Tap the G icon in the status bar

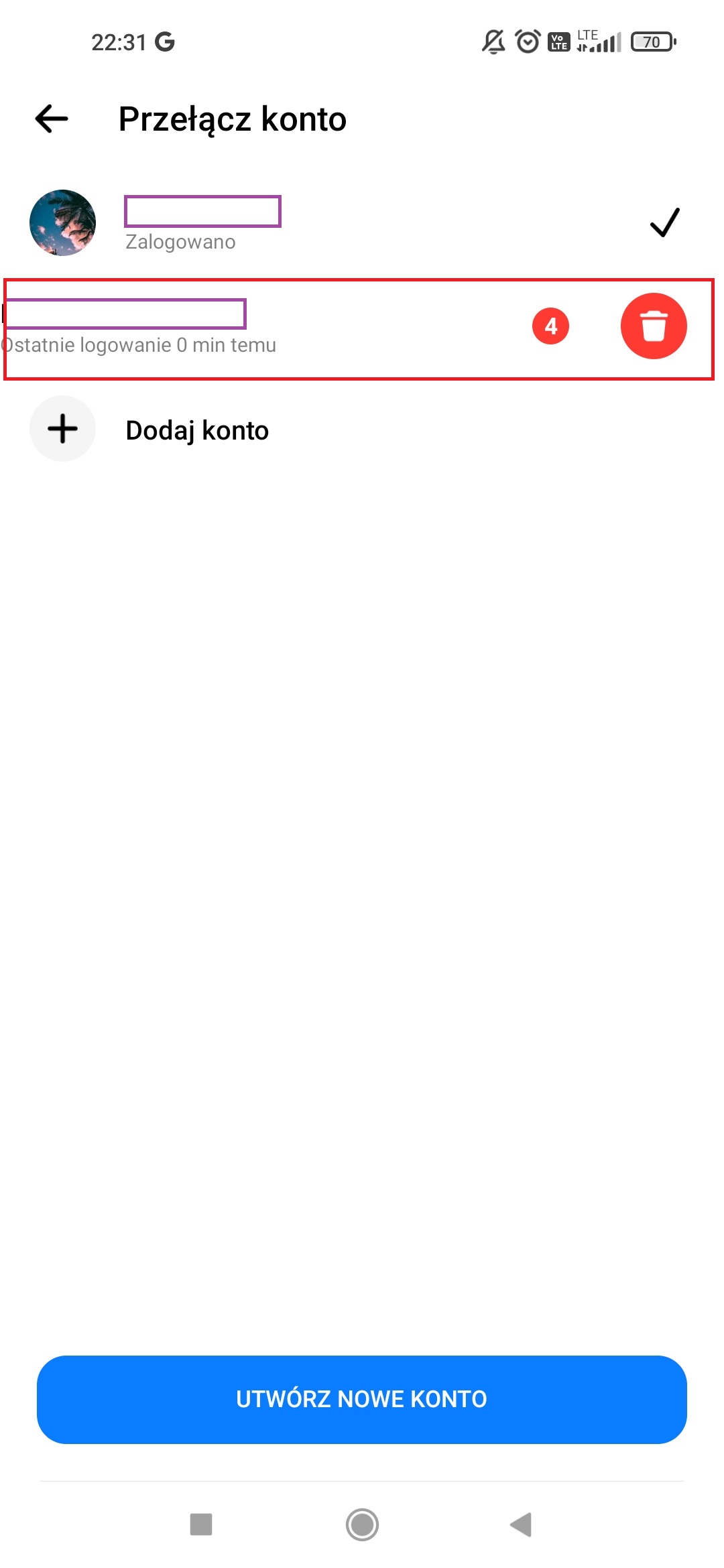click(x=163, y=42)
